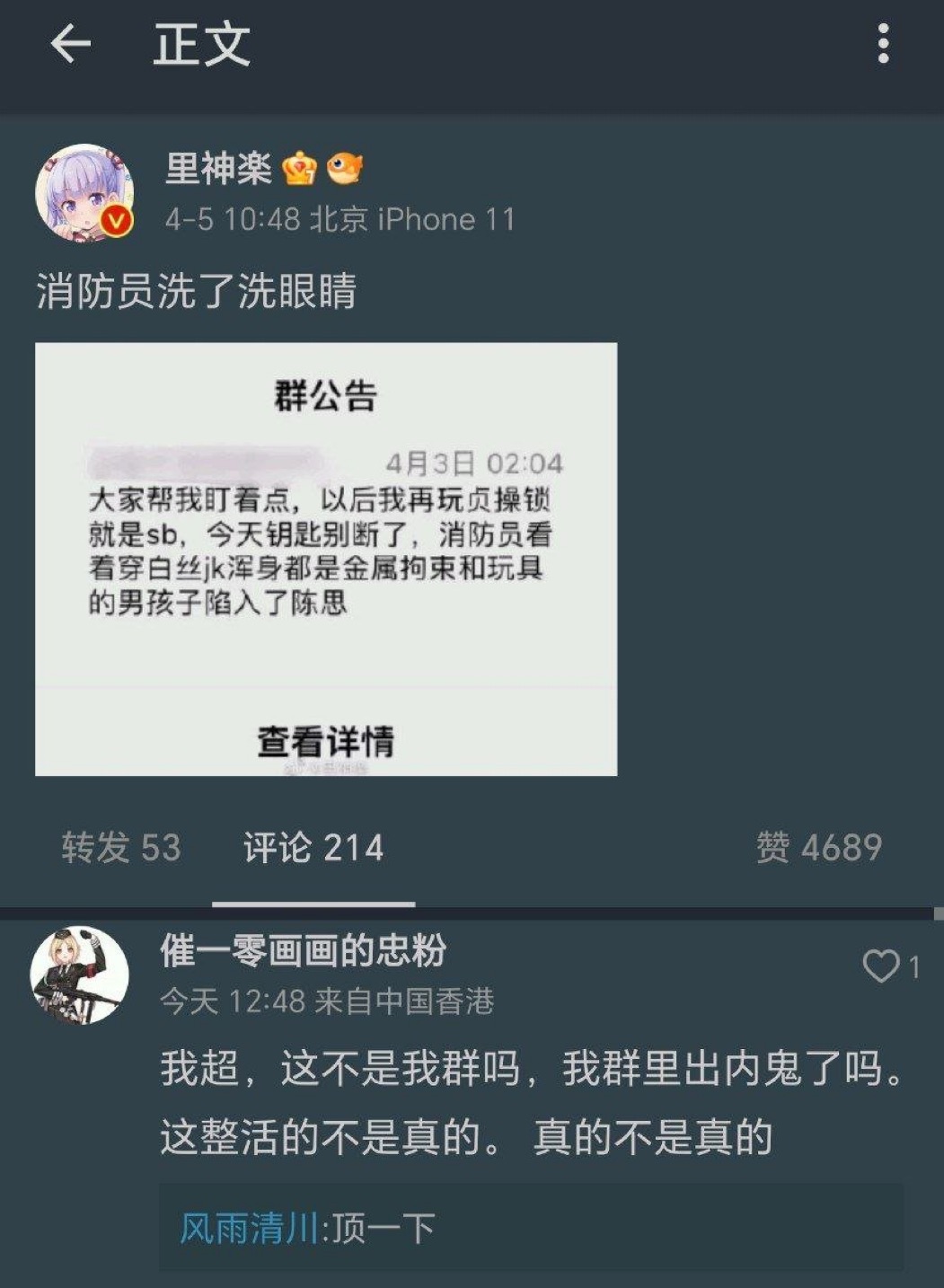Enlarge the 群公告 post image
The height and width of the screenshot is (1288, 944).
pos(325,558)
